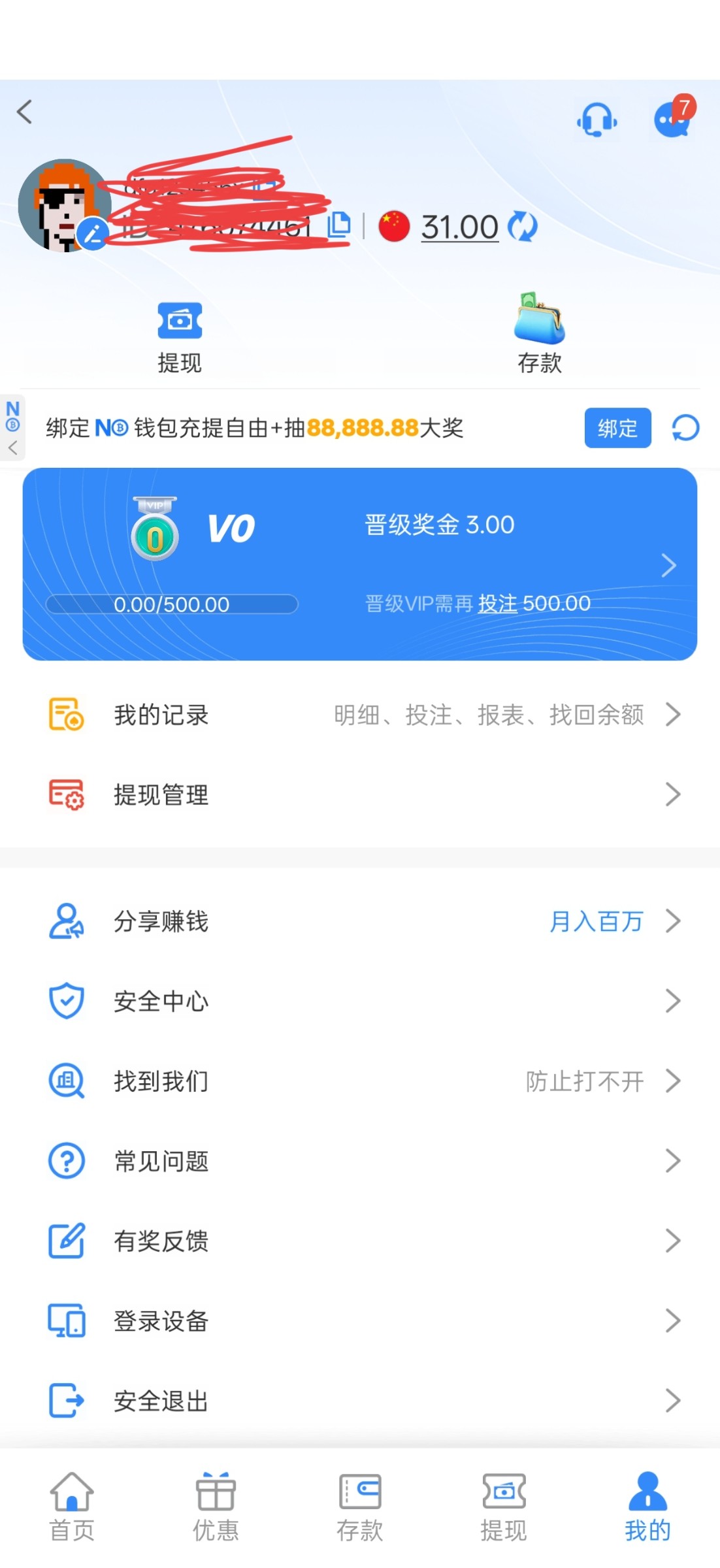Switch to the 首页 home tab
720x1568 pixels.
[x=72, y=1507]
